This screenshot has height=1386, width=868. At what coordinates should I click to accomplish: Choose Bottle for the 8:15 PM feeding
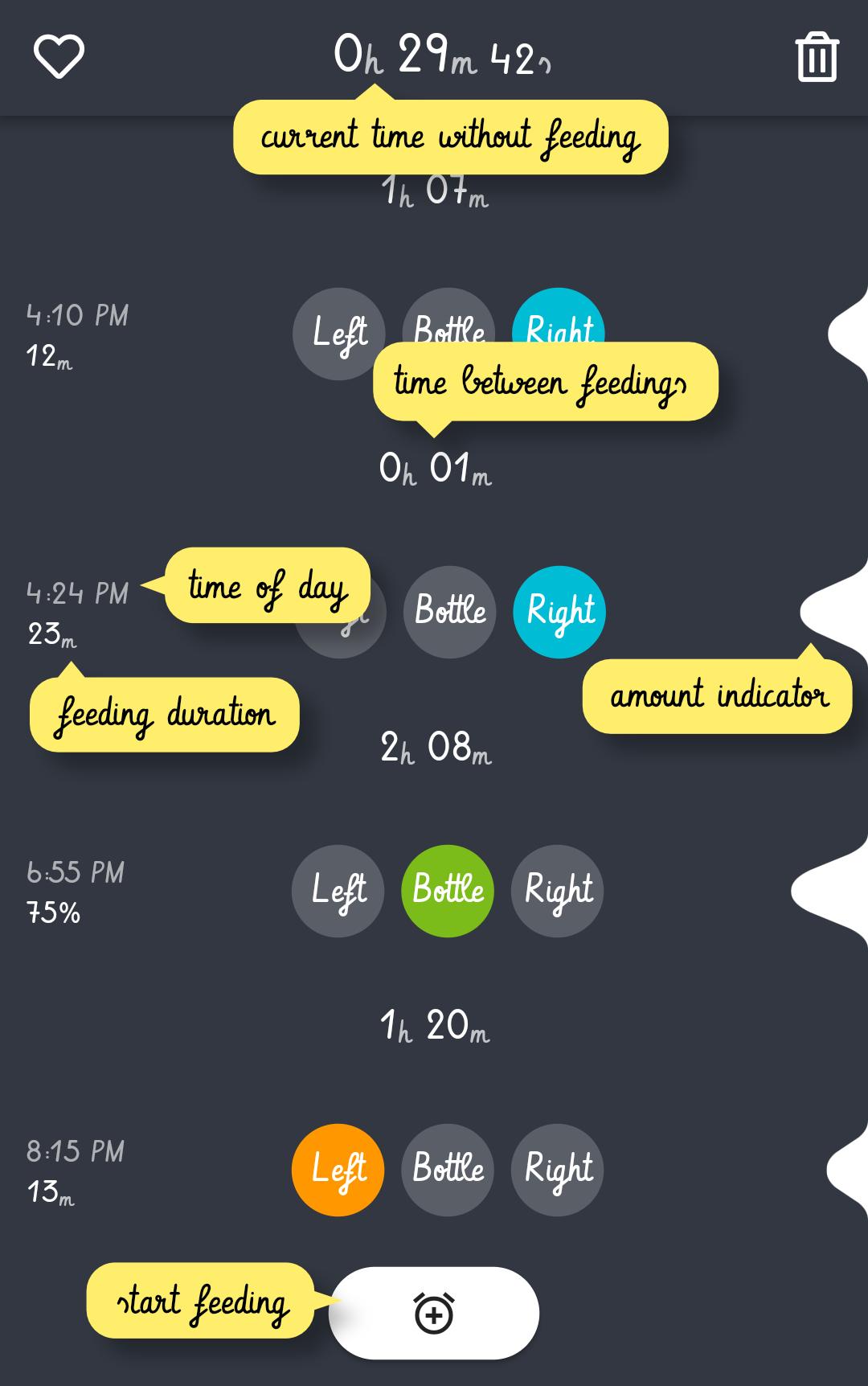[448, 1170]
